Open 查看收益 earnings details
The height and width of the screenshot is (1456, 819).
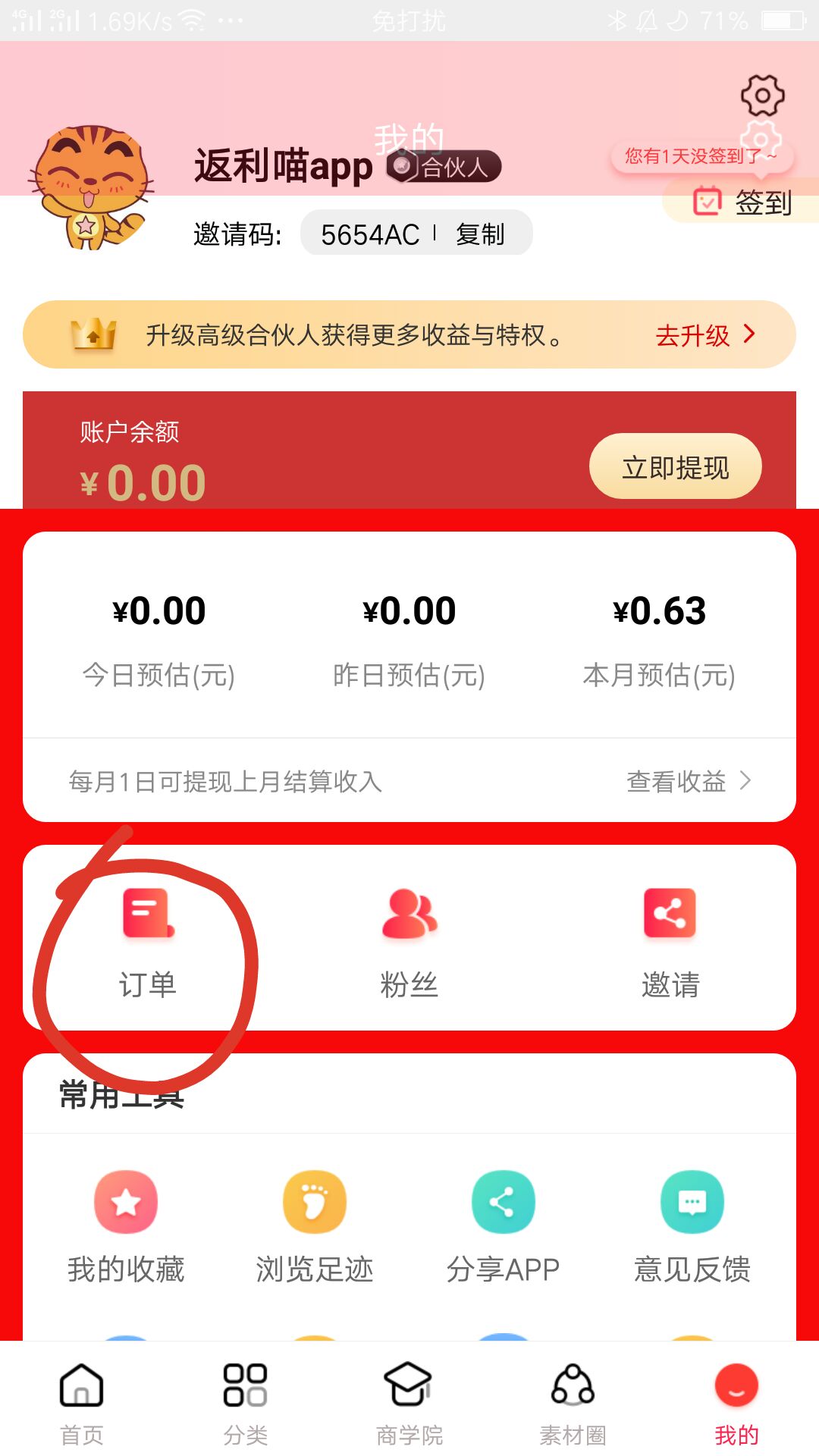[688, 781]
